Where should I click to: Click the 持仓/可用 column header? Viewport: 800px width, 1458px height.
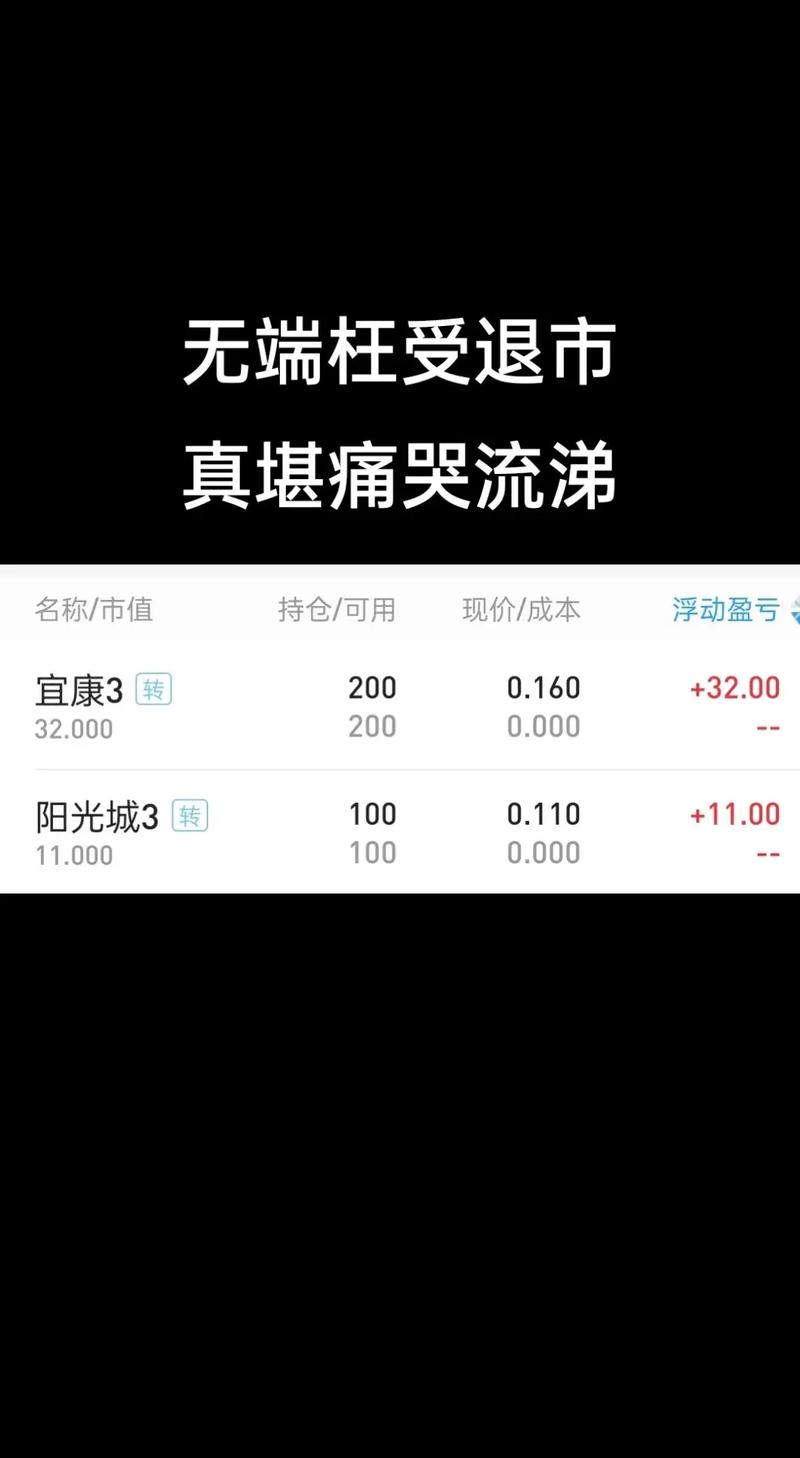(338, 610)
